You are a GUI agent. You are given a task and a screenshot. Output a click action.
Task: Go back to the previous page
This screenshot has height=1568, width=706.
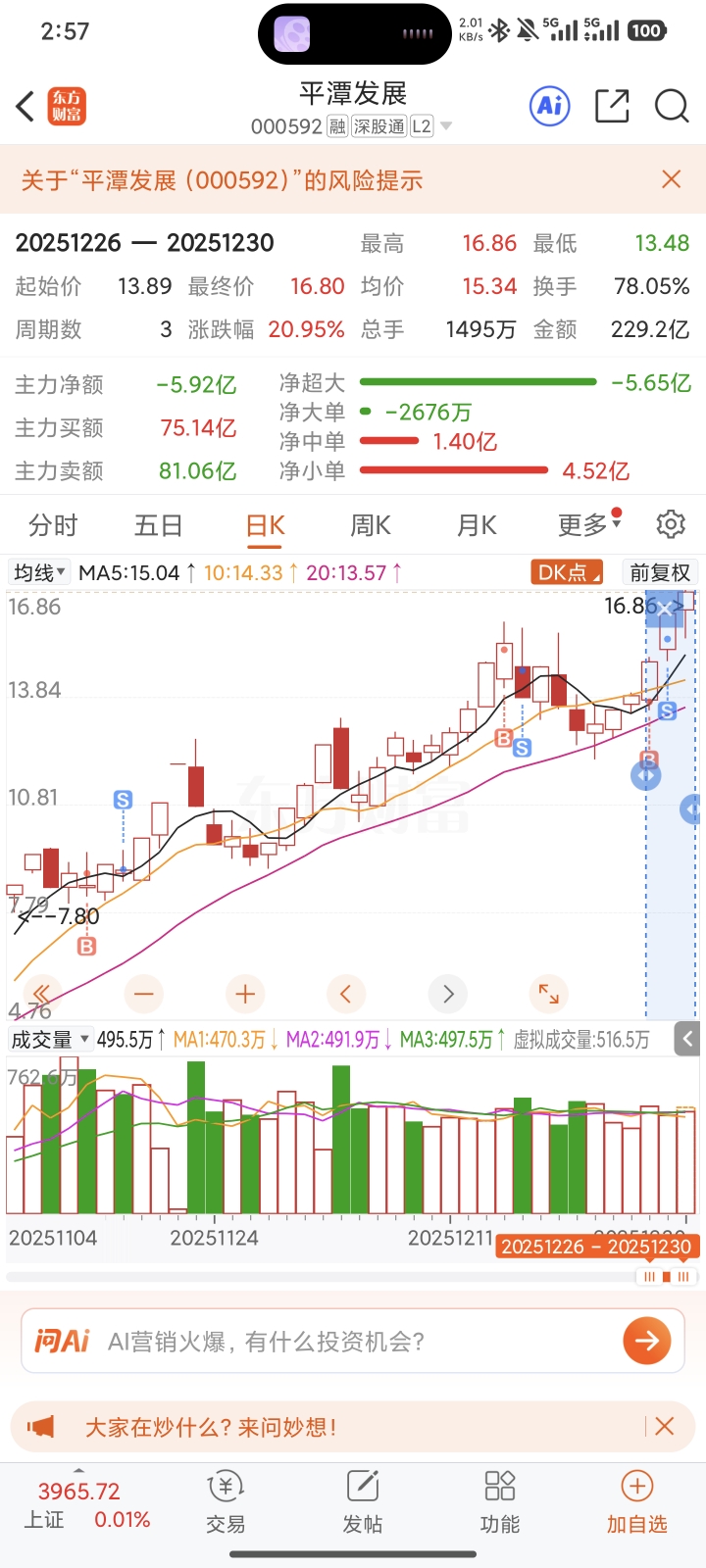tap(26, 106)
